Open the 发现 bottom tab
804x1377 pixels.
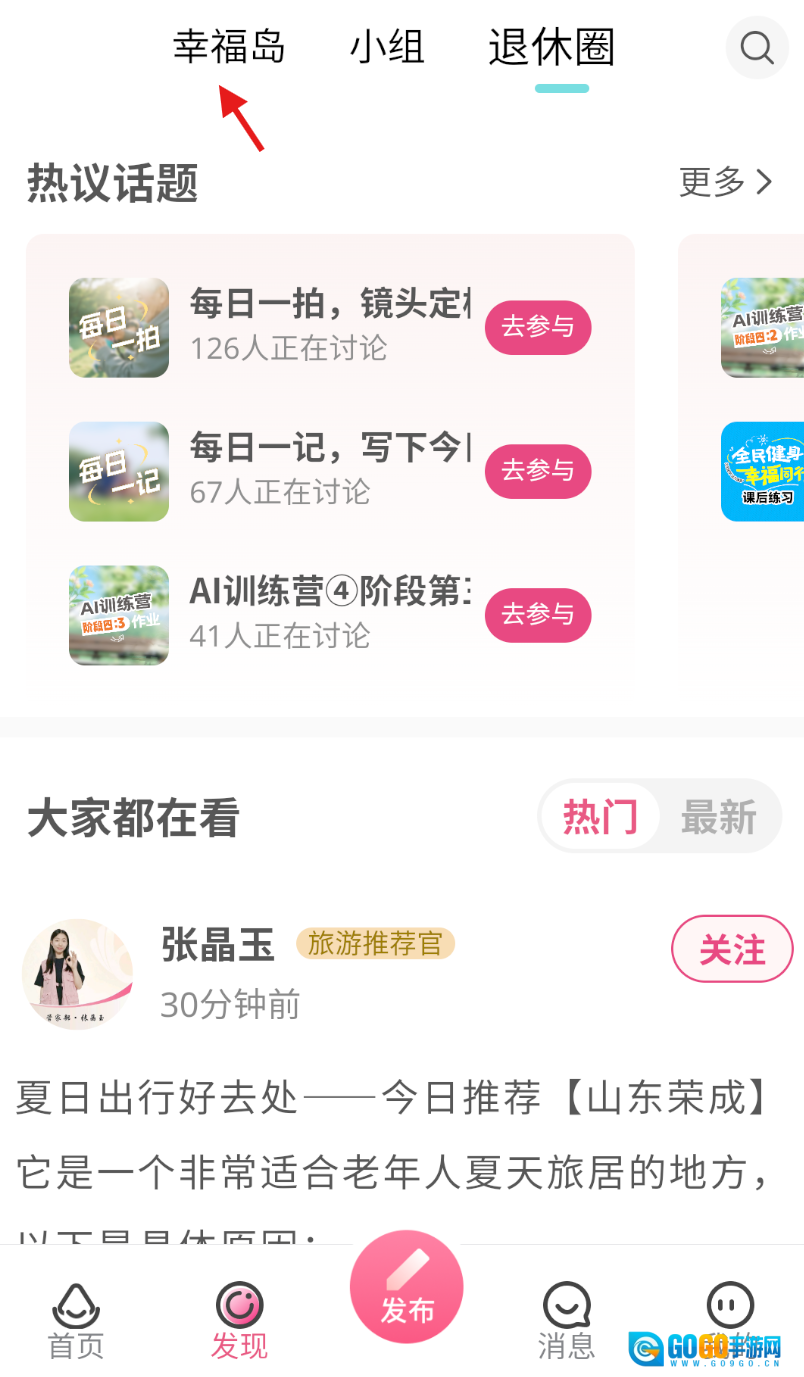point(239,1320)
